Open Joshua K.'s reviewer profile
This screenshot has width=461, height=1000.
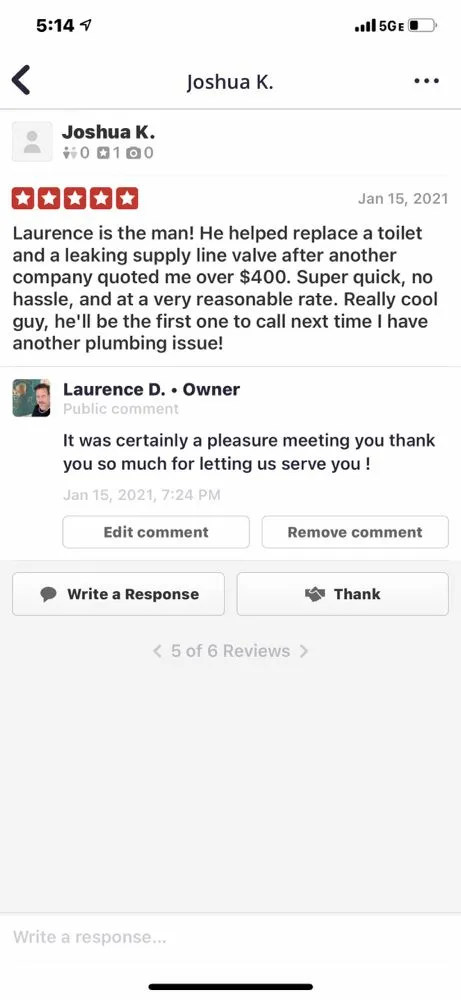point(109,133)
